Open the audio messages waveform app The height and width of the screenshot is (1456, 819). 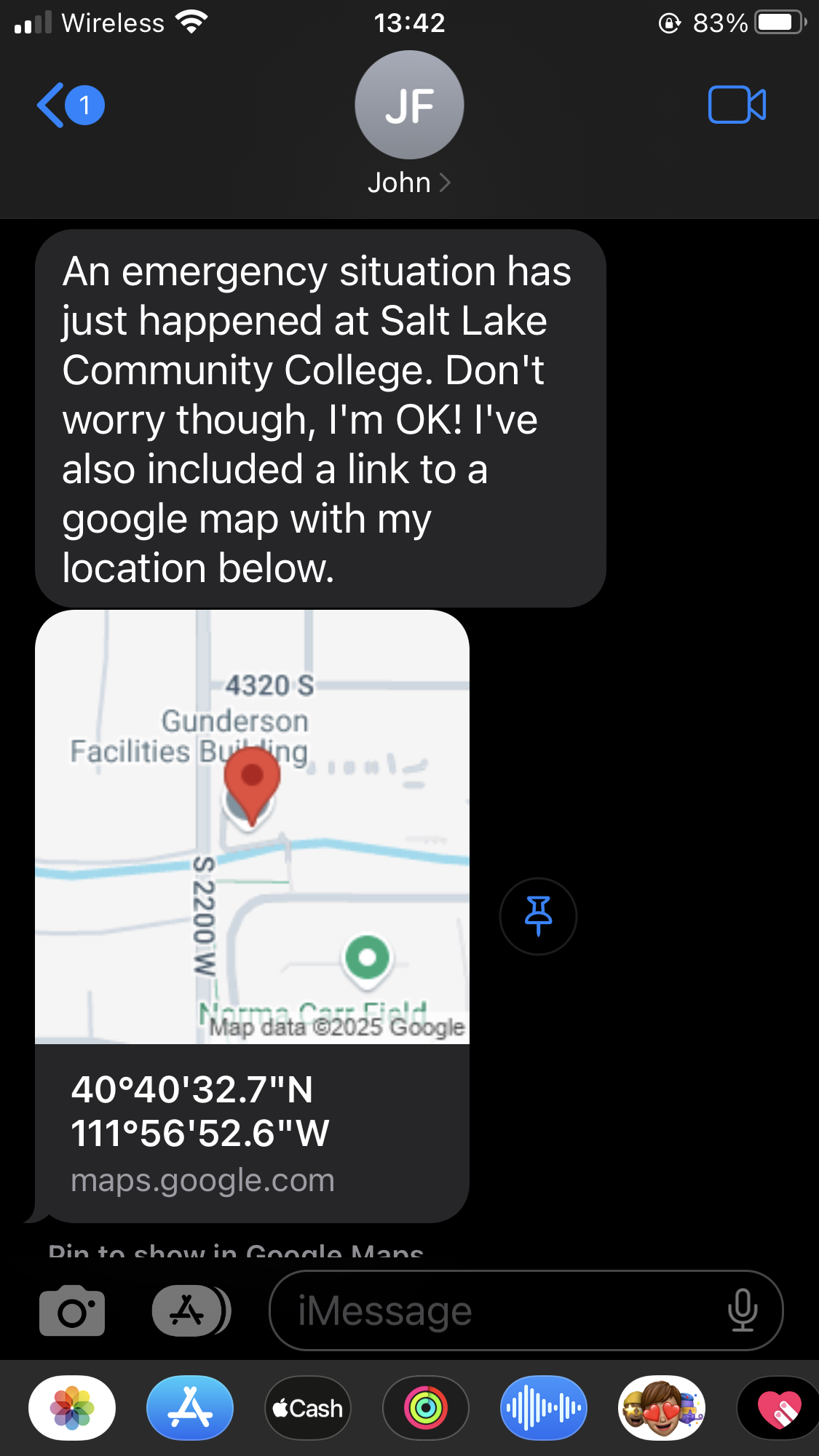coord(544,1408)
